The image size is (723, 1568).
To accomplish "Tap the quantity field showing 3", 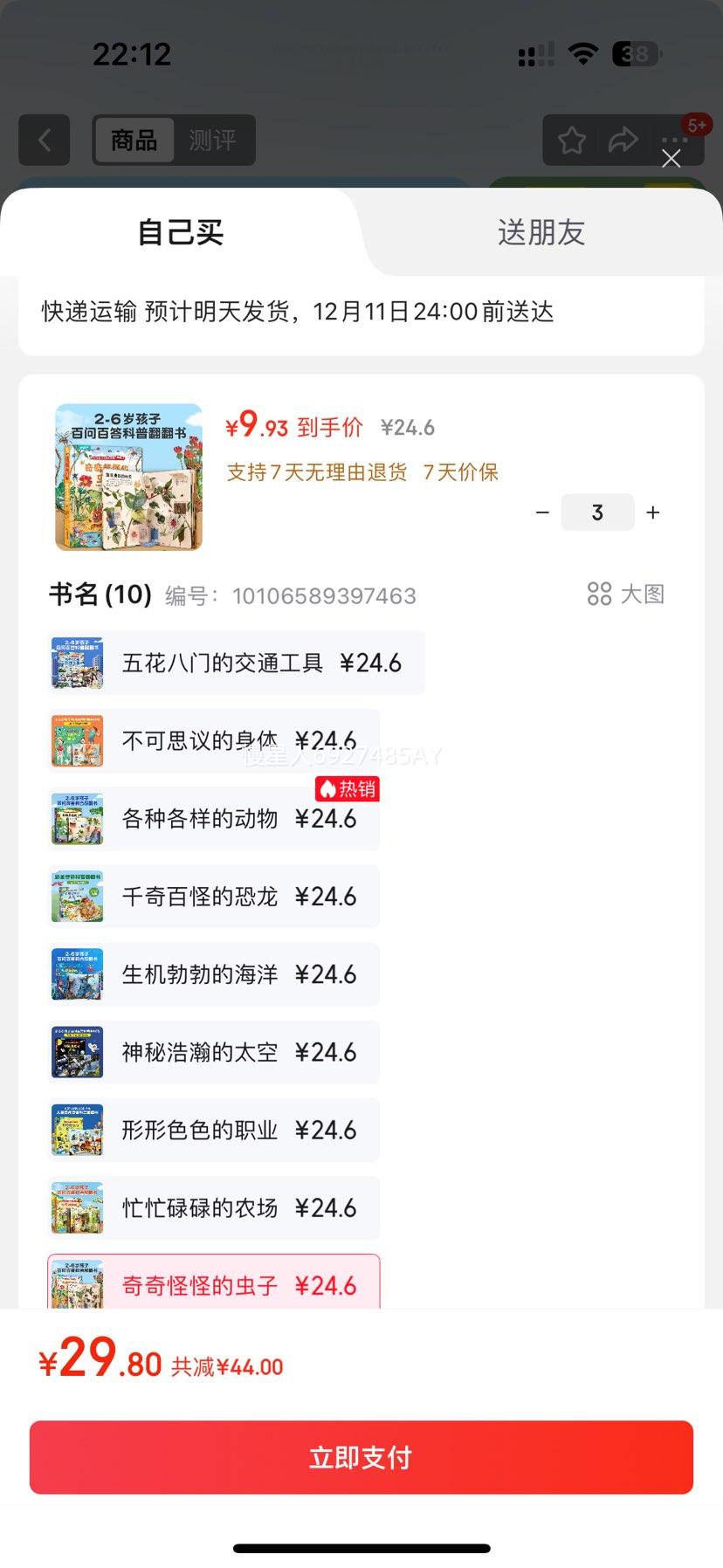I will pyautogui.click(x=597, y=512).
